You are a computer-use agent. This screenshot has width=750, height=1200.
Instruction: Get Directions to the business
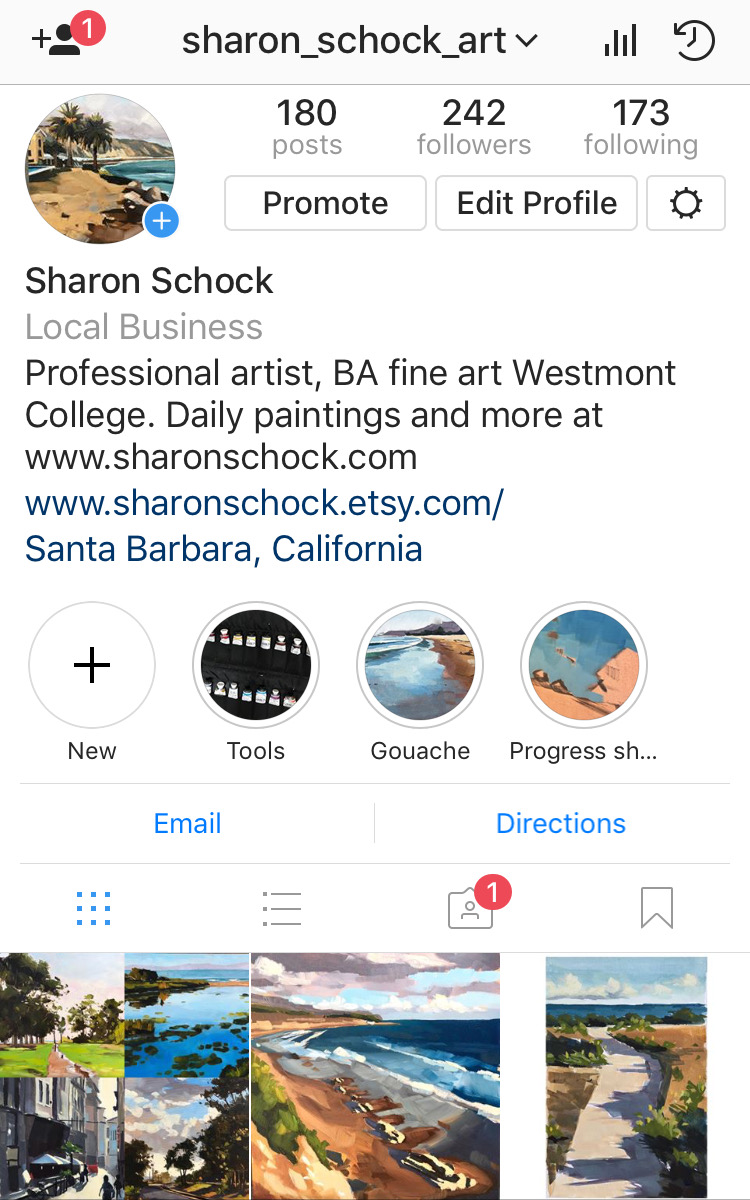coord(560,823)
